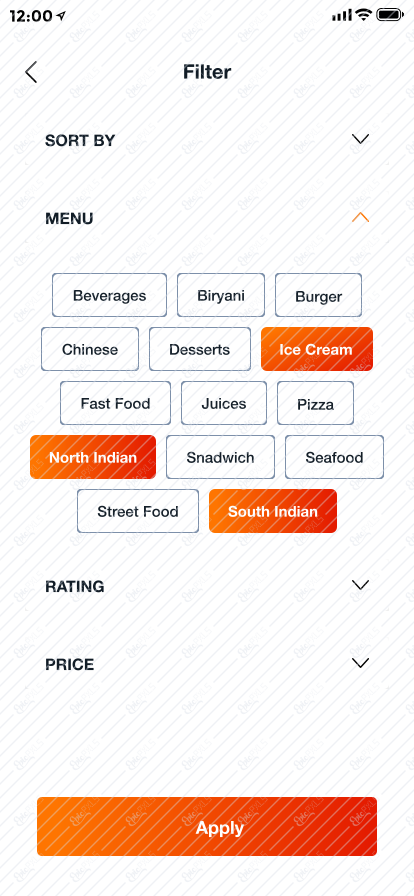Deselect the North Indian chip
414x896 pixels.
click(x=93, y=457)
